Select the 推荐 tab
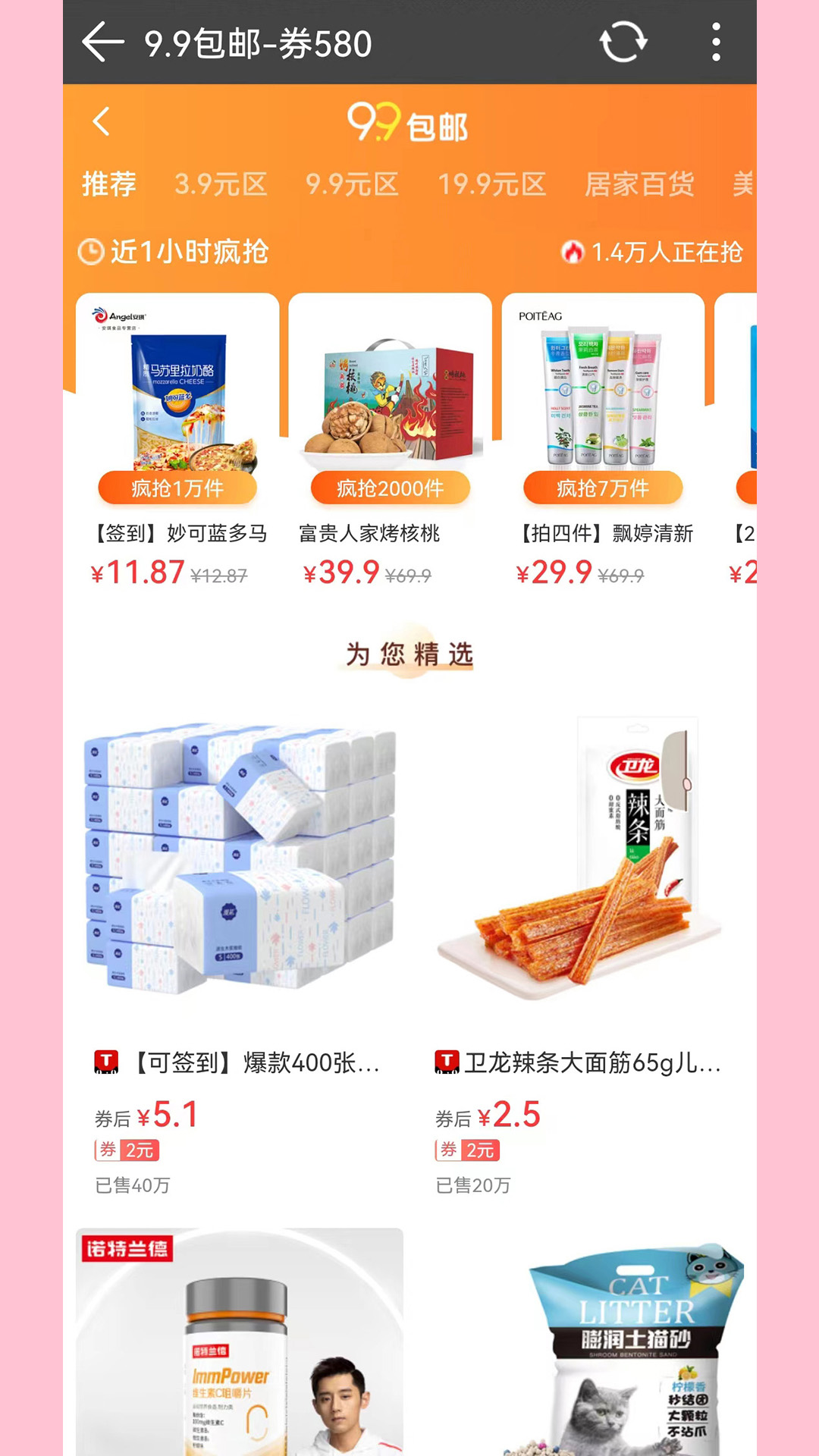This screenshot has width=819, height=1456. click(109, 184)
